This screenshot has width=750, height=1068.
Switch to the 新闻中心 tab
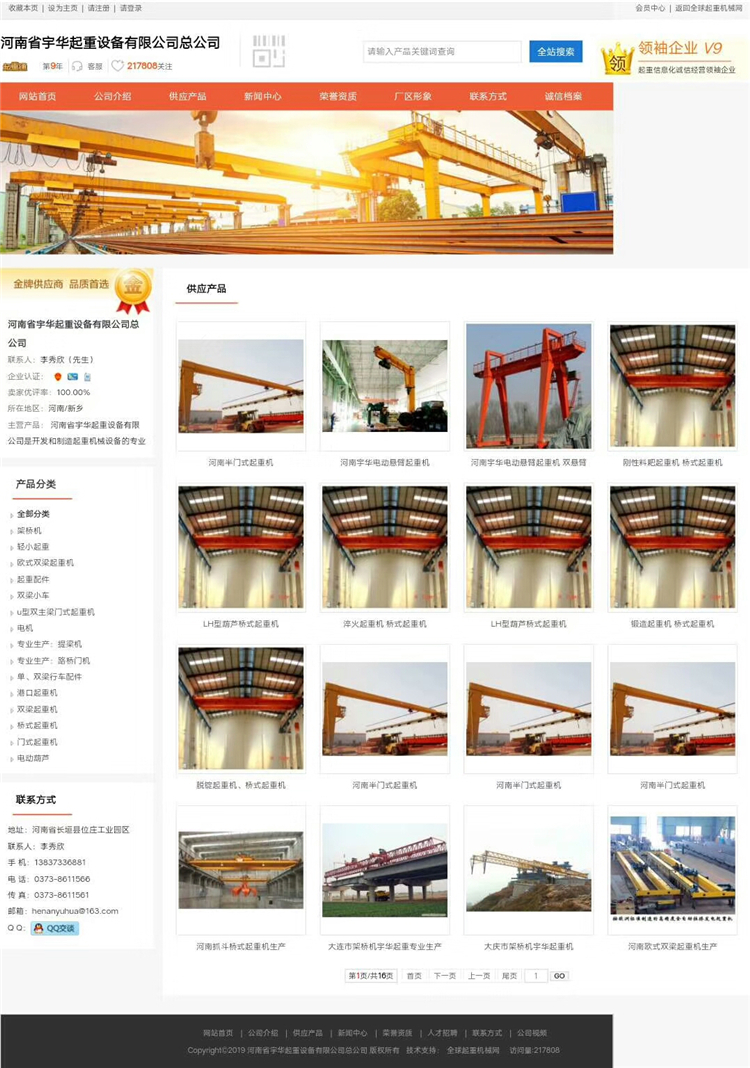[x=262, y=96]
